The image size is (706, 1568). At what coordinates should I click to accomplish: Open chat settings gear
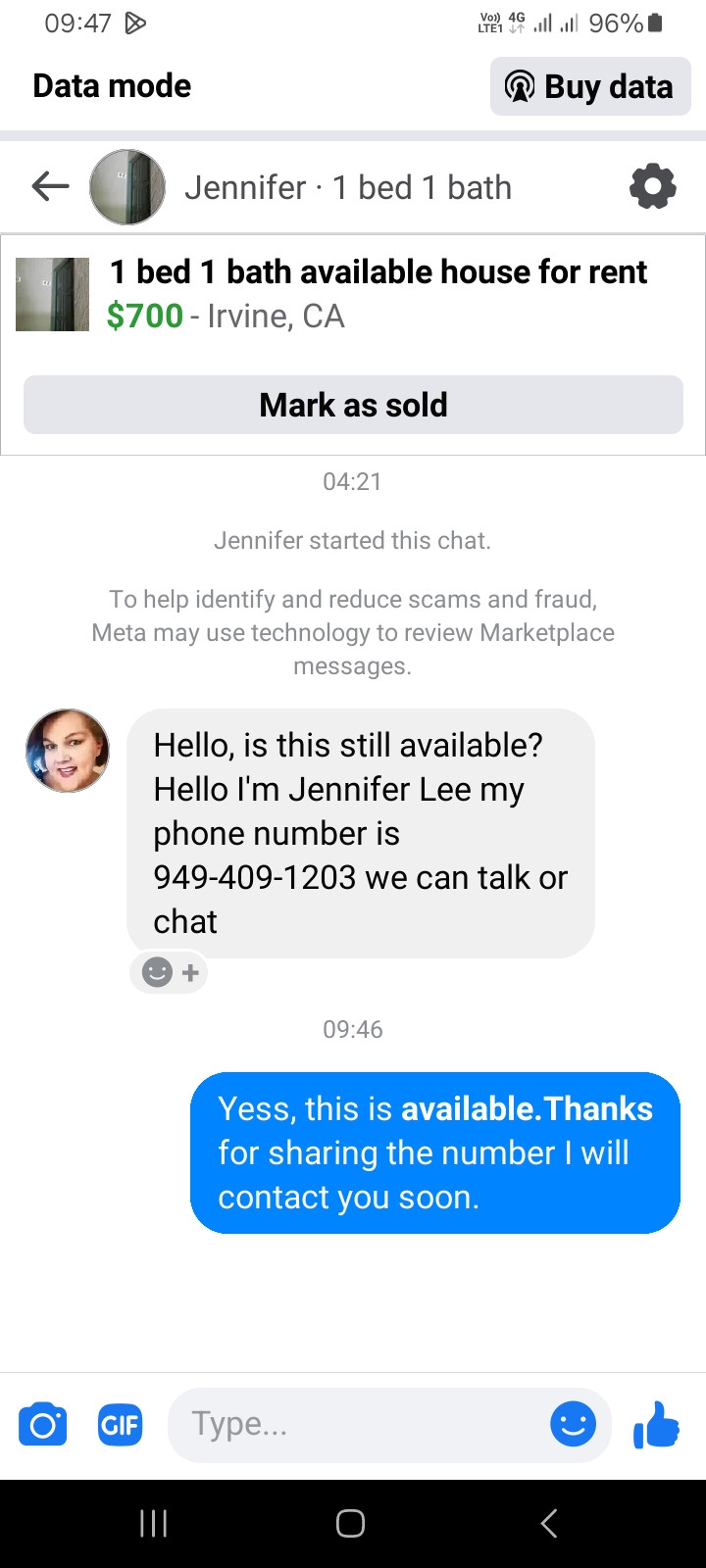click(652, 186)
